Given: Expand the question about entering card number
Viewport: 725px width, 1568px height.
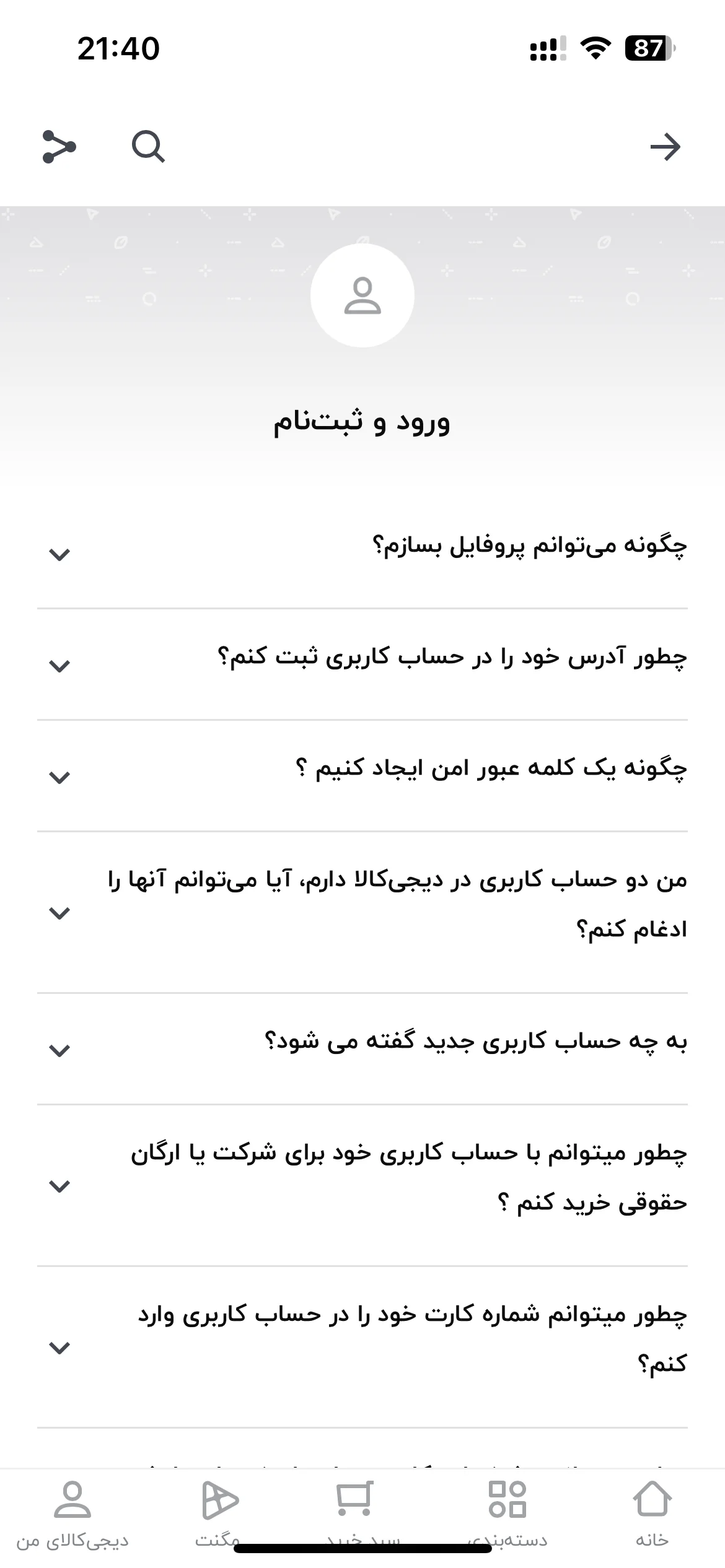Looking at the screenshot, I should tap(362, 1347).
